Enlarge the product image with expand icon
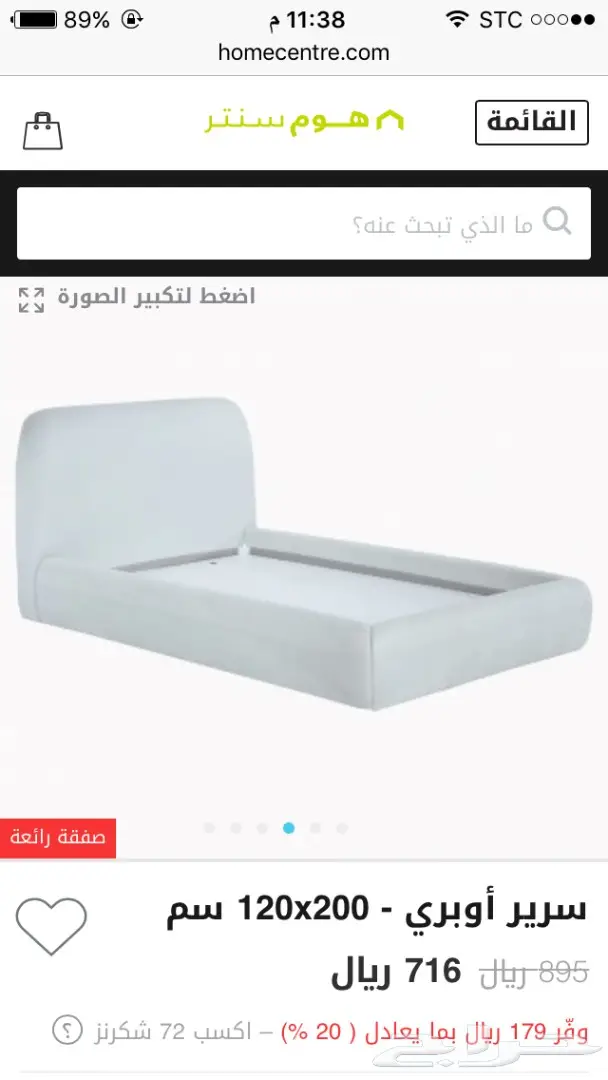608x1080 pixels. 32,299
